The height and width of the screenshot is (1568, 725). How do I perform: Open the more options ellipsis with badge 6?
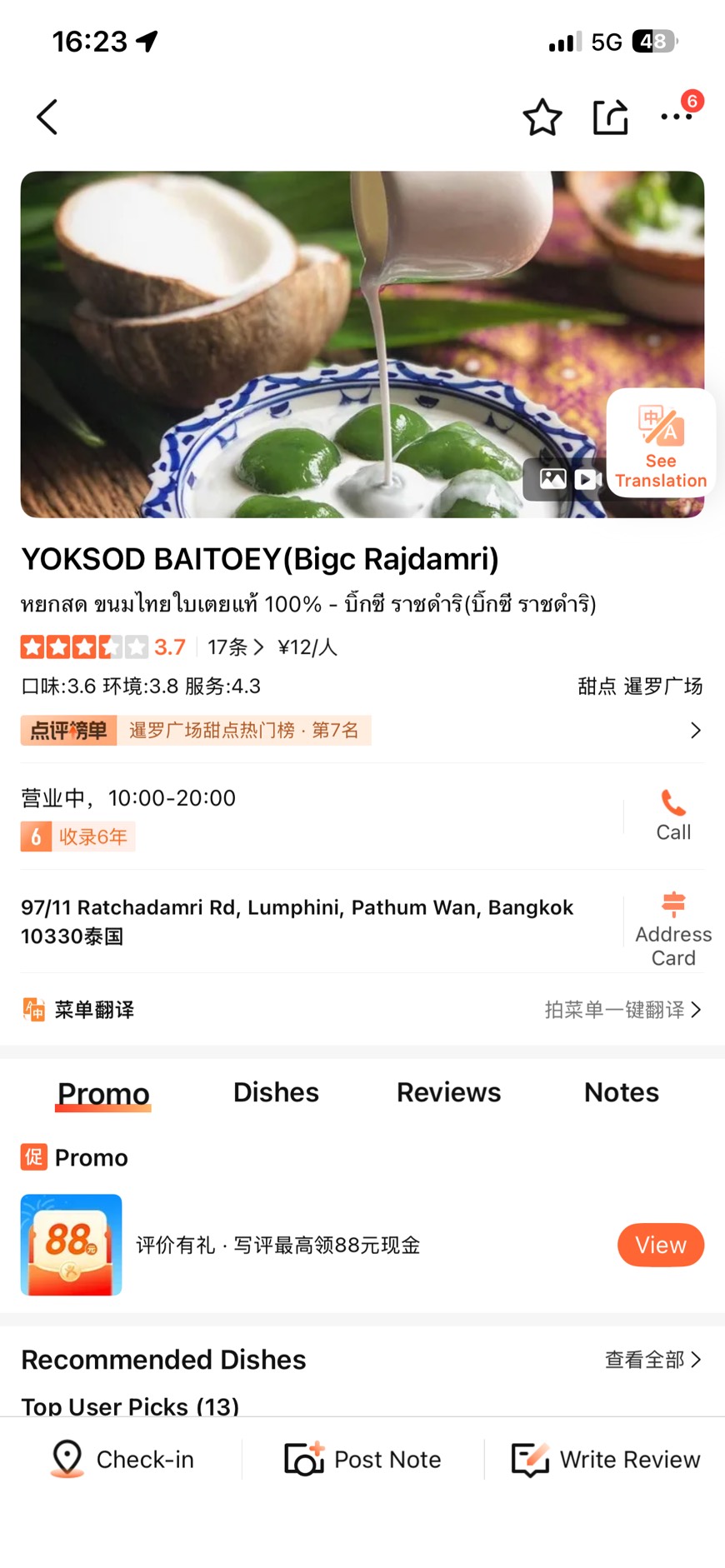click(676, 117)
